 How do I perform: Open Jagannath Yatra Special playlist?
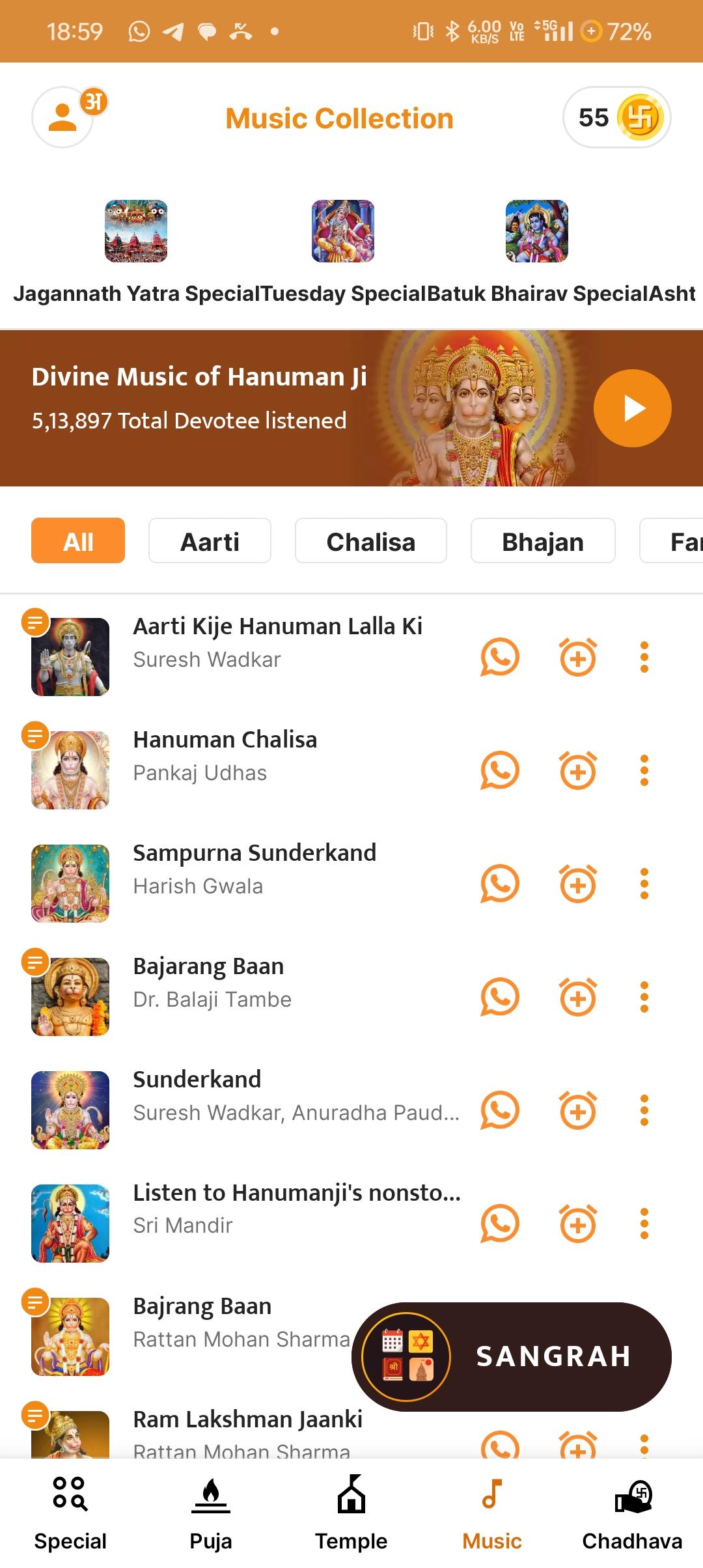pos(136,232)
